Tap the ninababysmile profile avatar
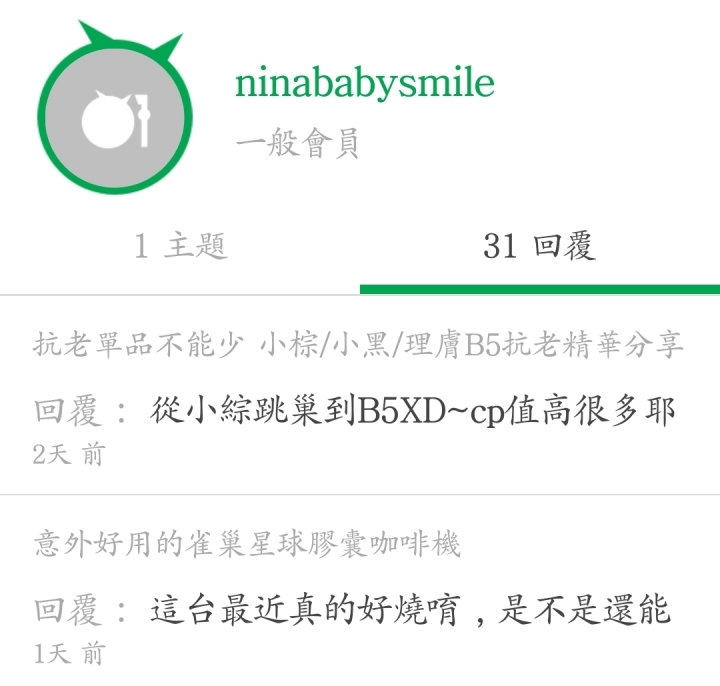 coord(114,116)
